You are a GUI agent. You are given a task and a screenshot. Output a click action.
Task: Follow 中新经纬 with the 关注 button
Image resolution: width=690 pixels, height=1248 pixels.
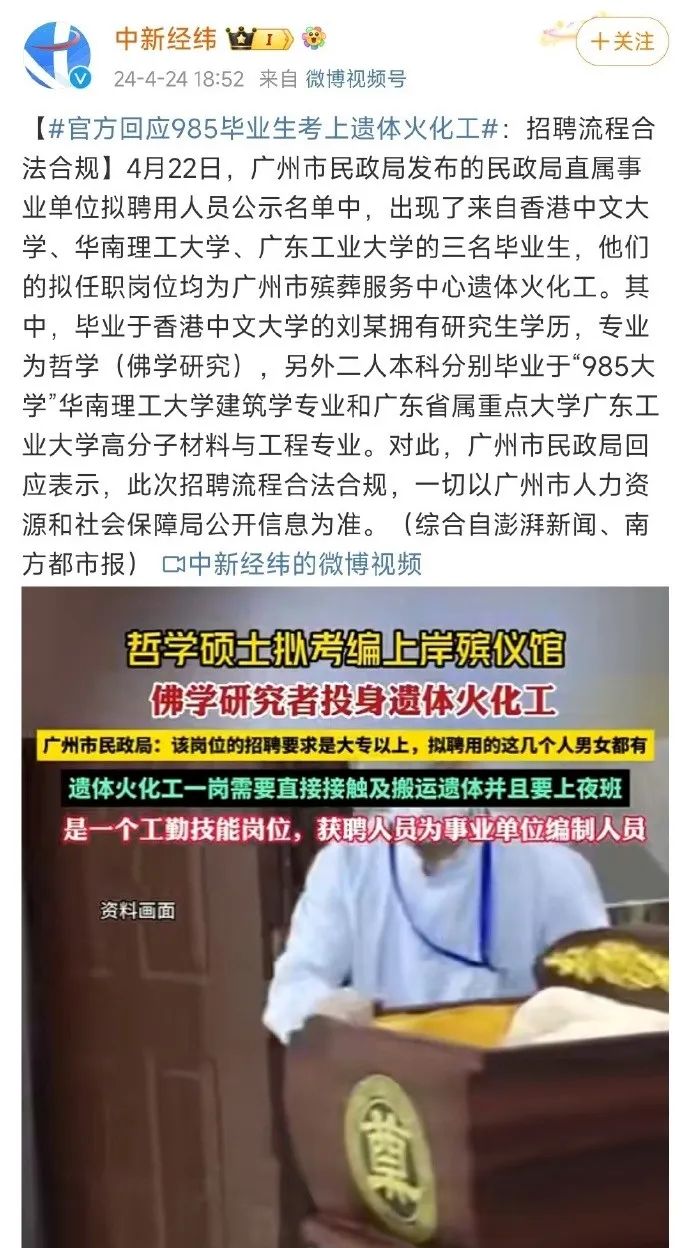coord(622,41)
